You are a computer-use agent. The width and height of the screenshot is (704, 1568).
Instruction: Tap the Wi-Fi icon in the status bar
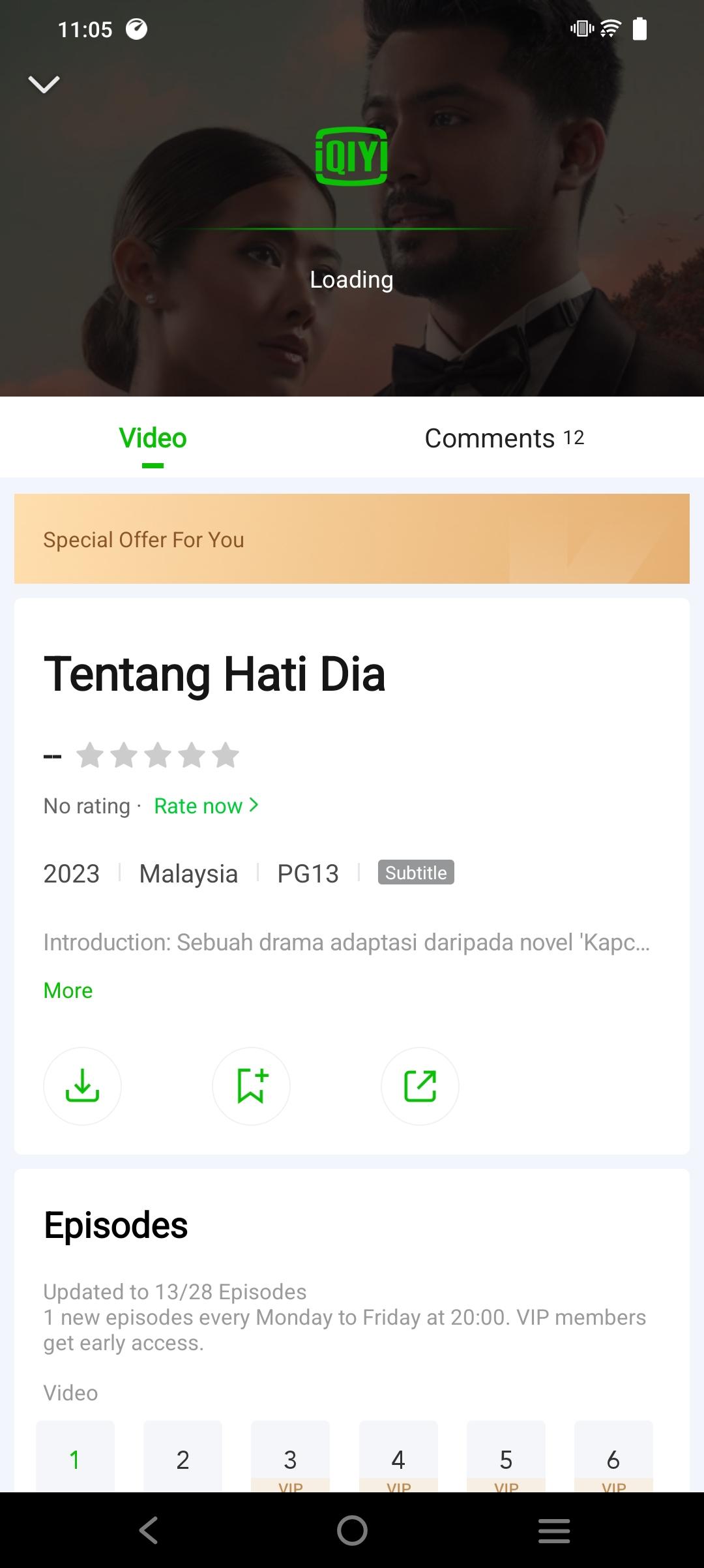(x=610, y=29)
